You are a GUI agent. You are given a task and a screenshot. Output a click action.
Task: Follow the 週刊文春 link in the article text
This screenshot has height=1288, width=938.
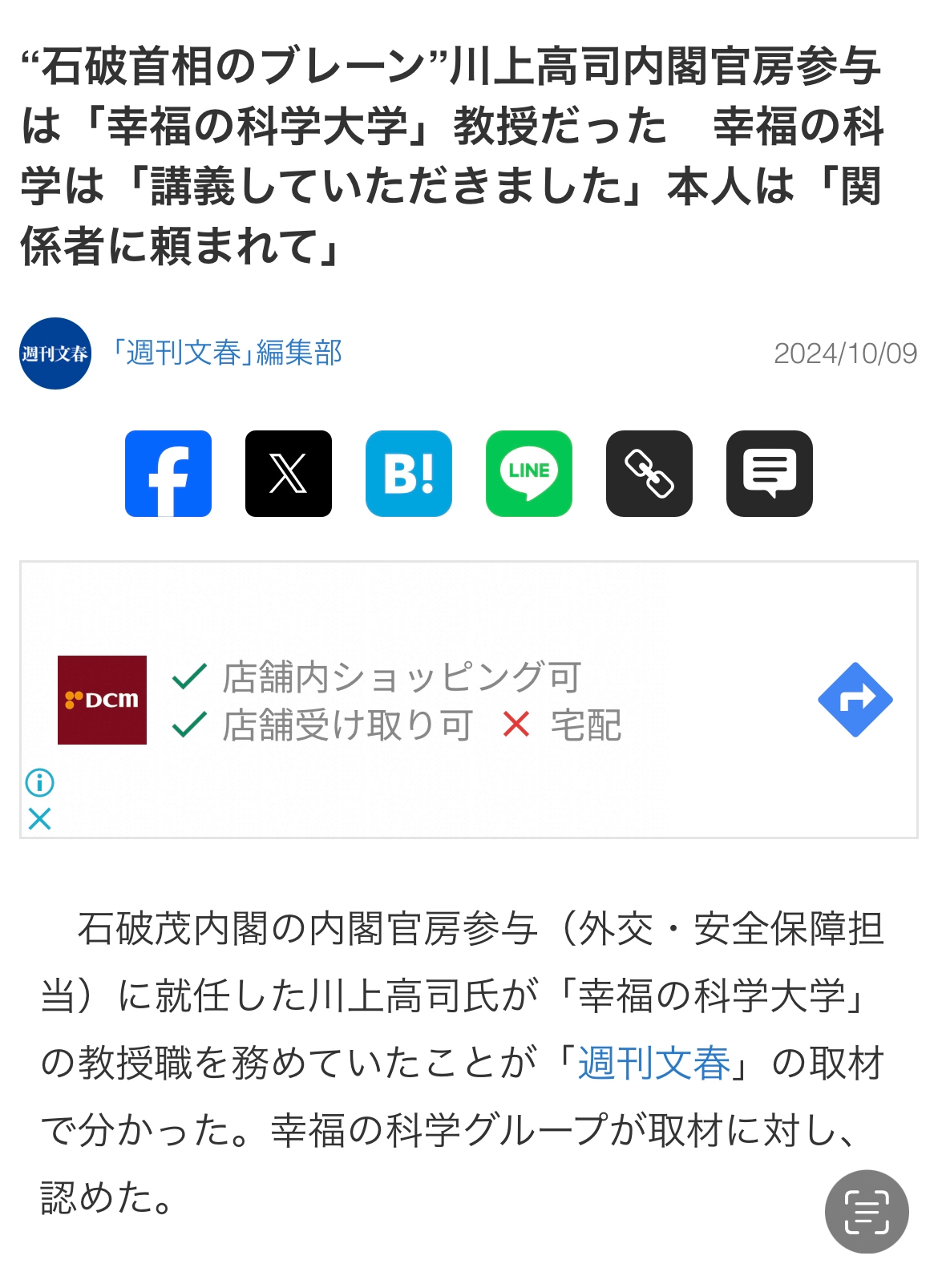point(653,1064)
